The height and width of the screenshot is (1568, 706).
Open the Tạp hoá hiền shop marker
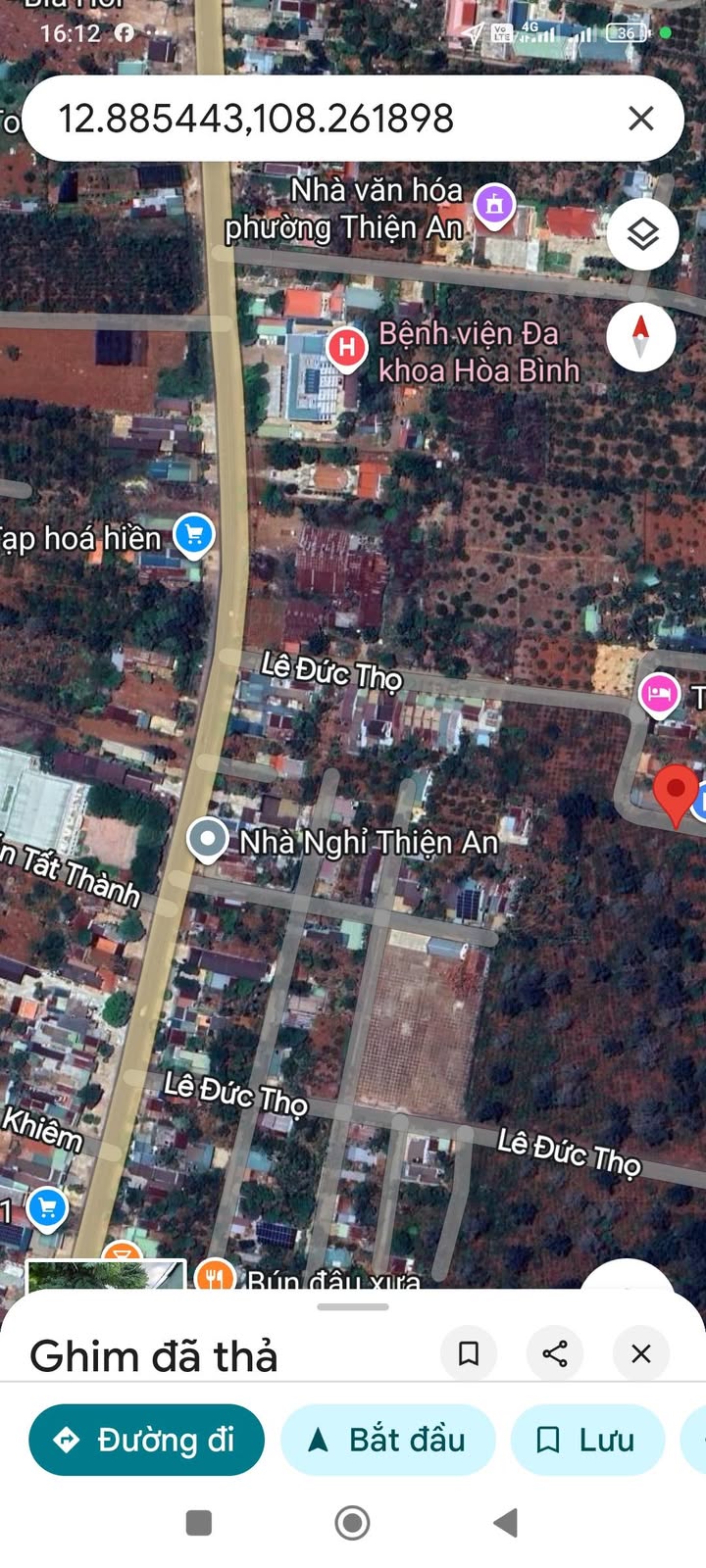point(193,535)
